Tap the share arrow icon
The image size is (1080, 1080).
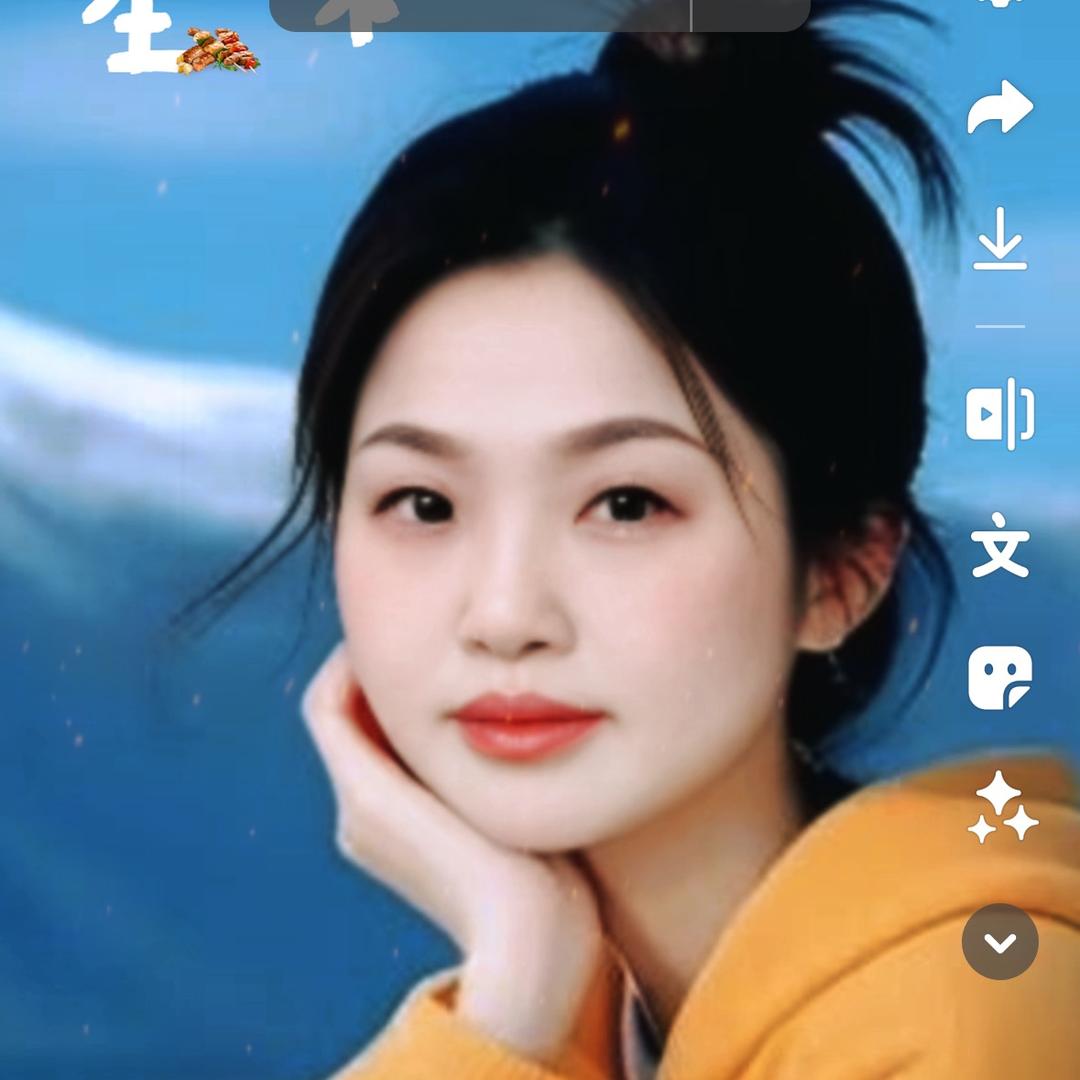pyautogui.click(x=999, y=108)
